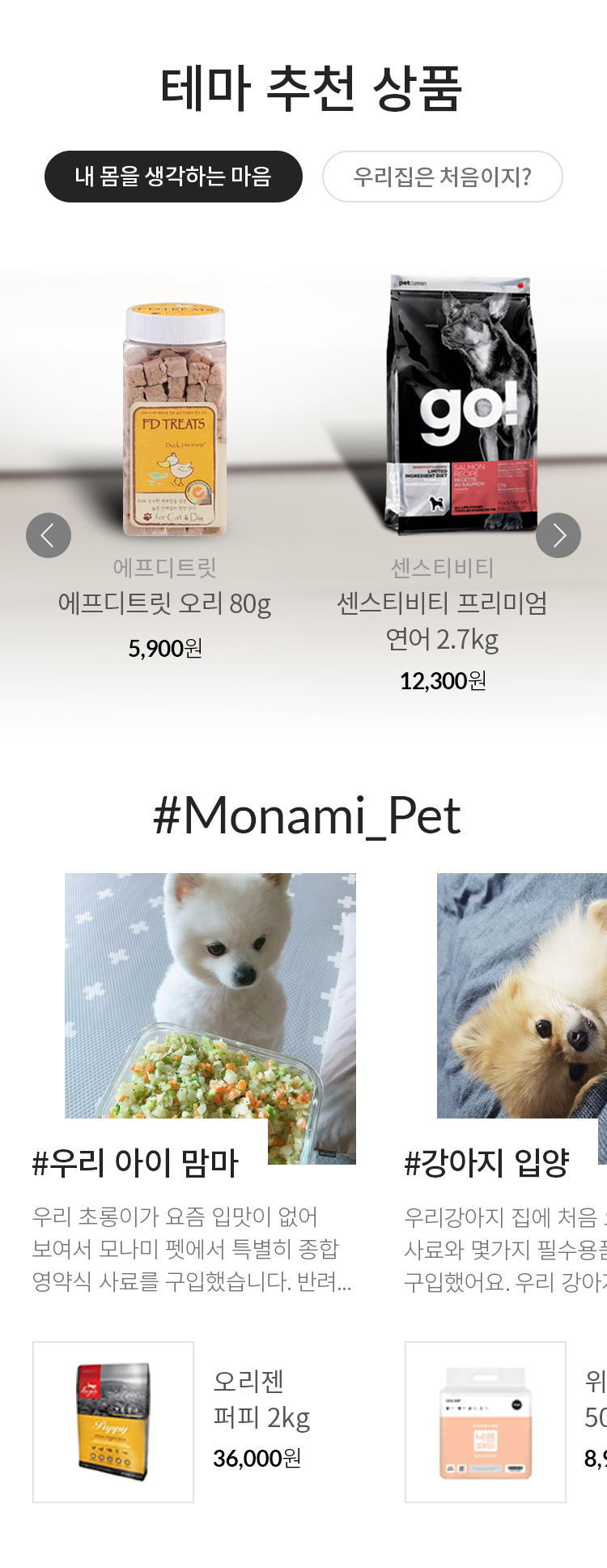Switch to the '우리집은 처음이지?' theme tab
The height and width of the screenshot is (1568, 607).
point(442,177)
